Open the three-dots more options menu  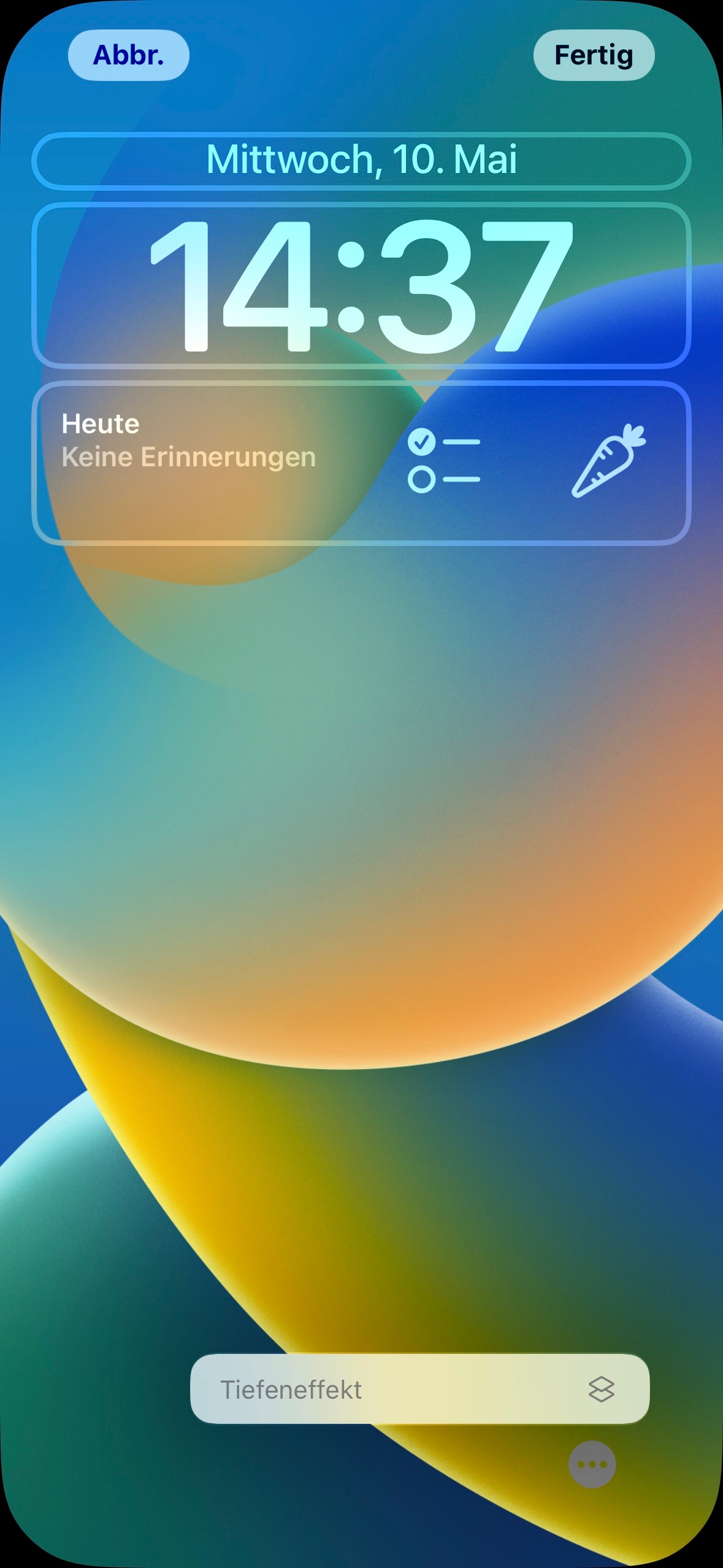coord(592,1464)
